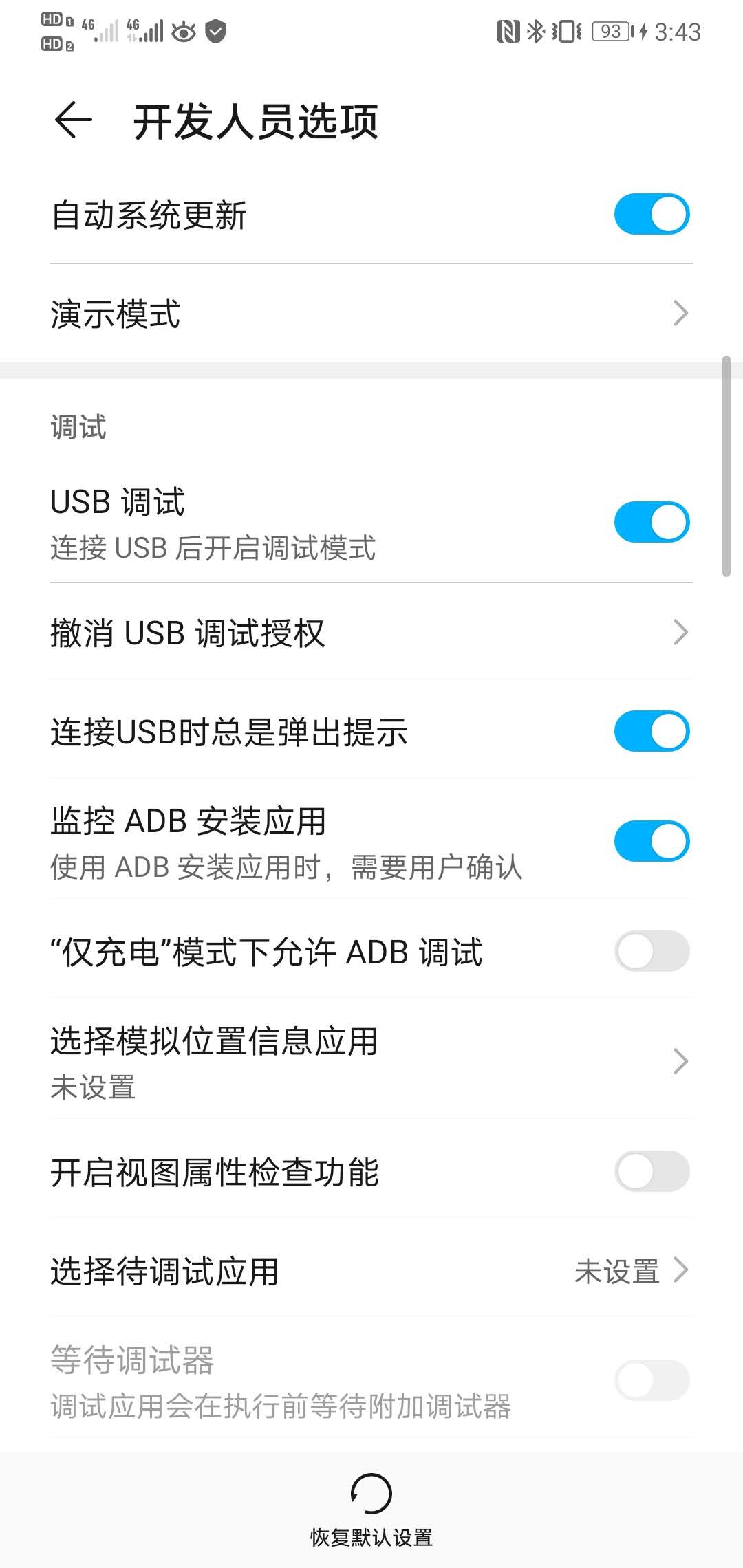Image resolution: width=743 pixels, height=1568 pixels.
Task: Disable the USB 调试 switch
Action: [x=651, y=523]
